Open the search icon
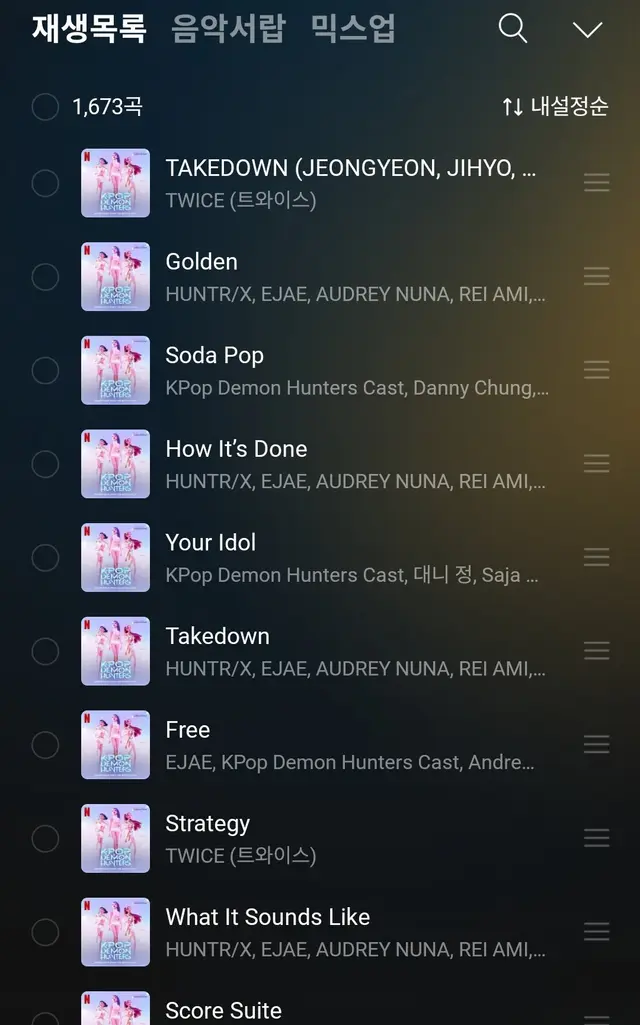 pos(512,29)
